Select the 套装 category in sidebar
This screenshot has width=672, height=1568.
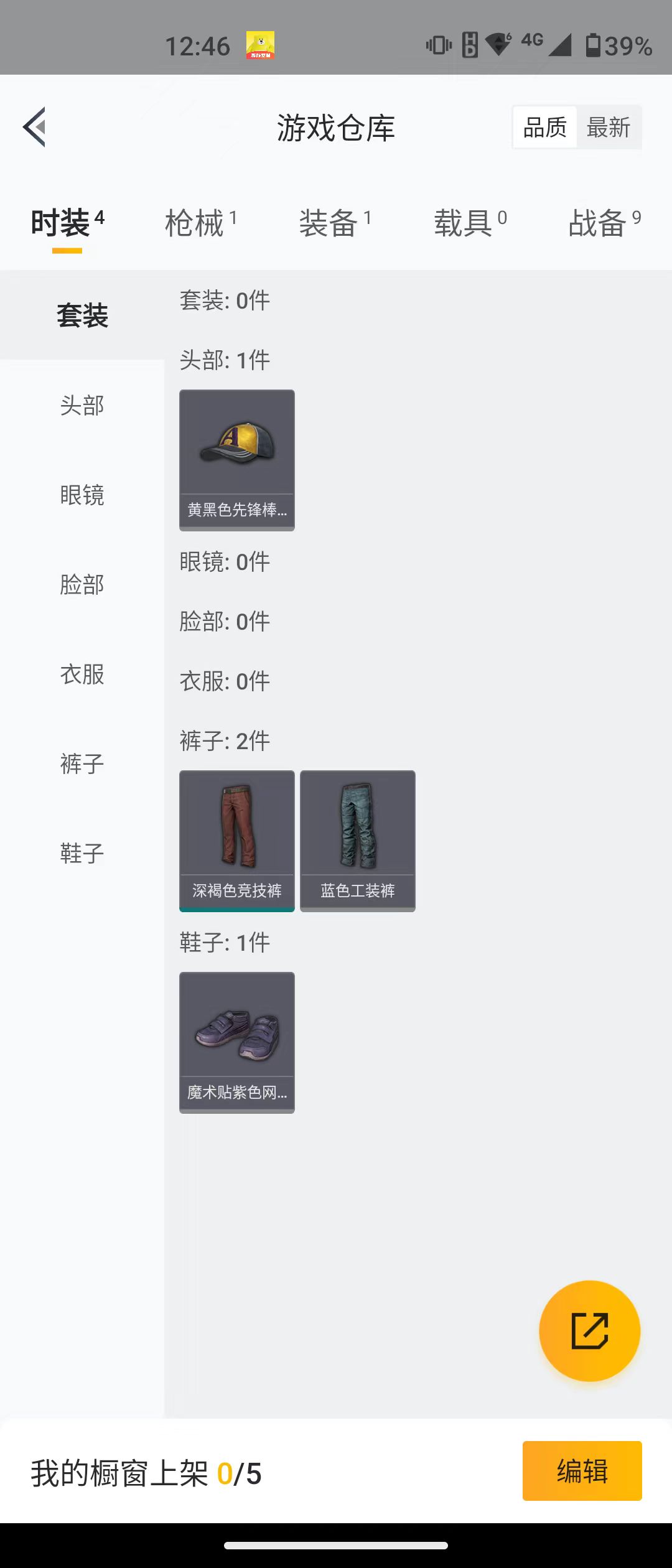[82, 315]
